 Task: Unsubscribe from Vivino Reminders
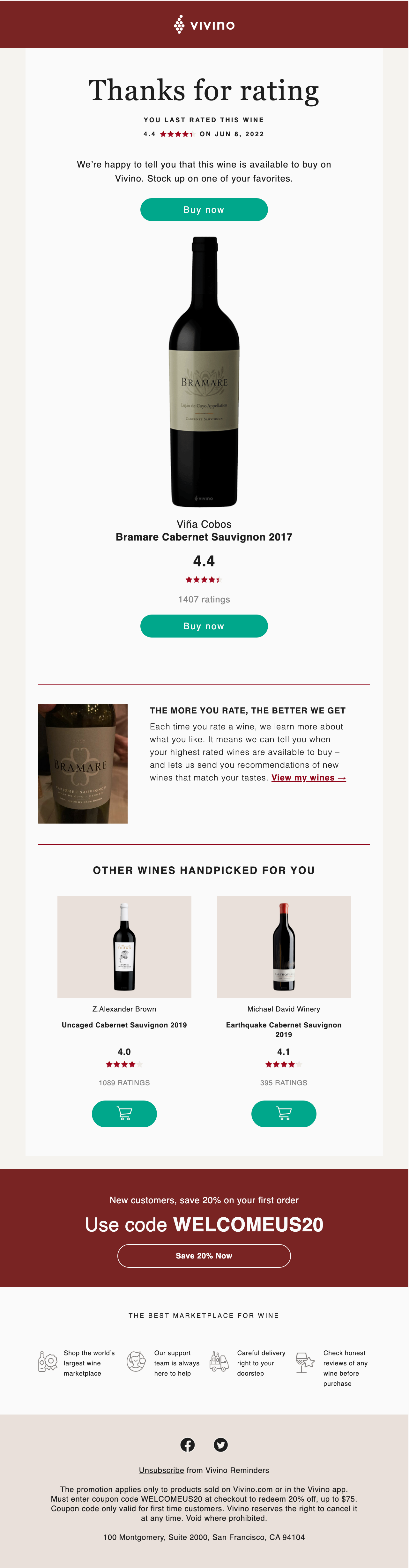click(161, 1470)
